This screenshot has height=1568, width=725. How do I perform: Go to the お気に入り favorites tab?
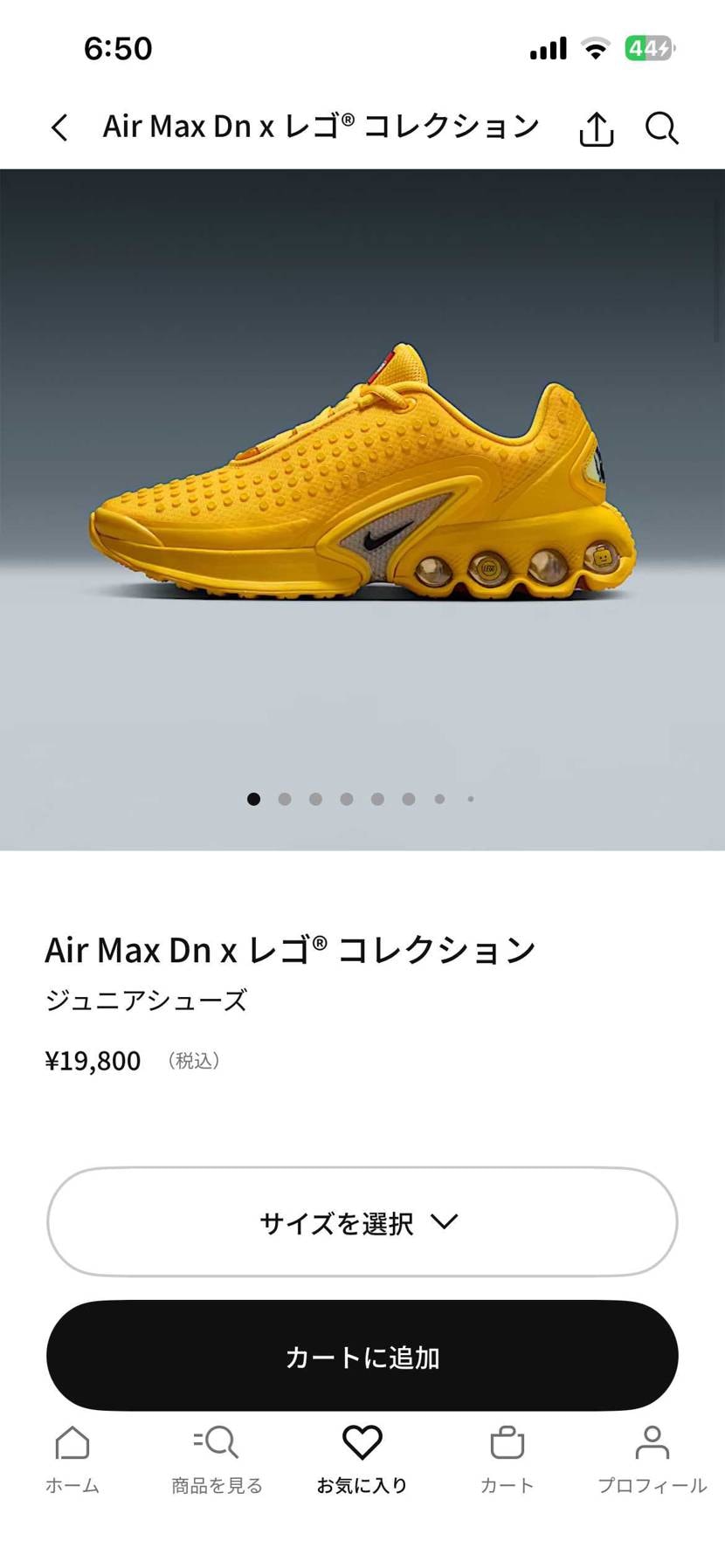[x=362, y=1460]
